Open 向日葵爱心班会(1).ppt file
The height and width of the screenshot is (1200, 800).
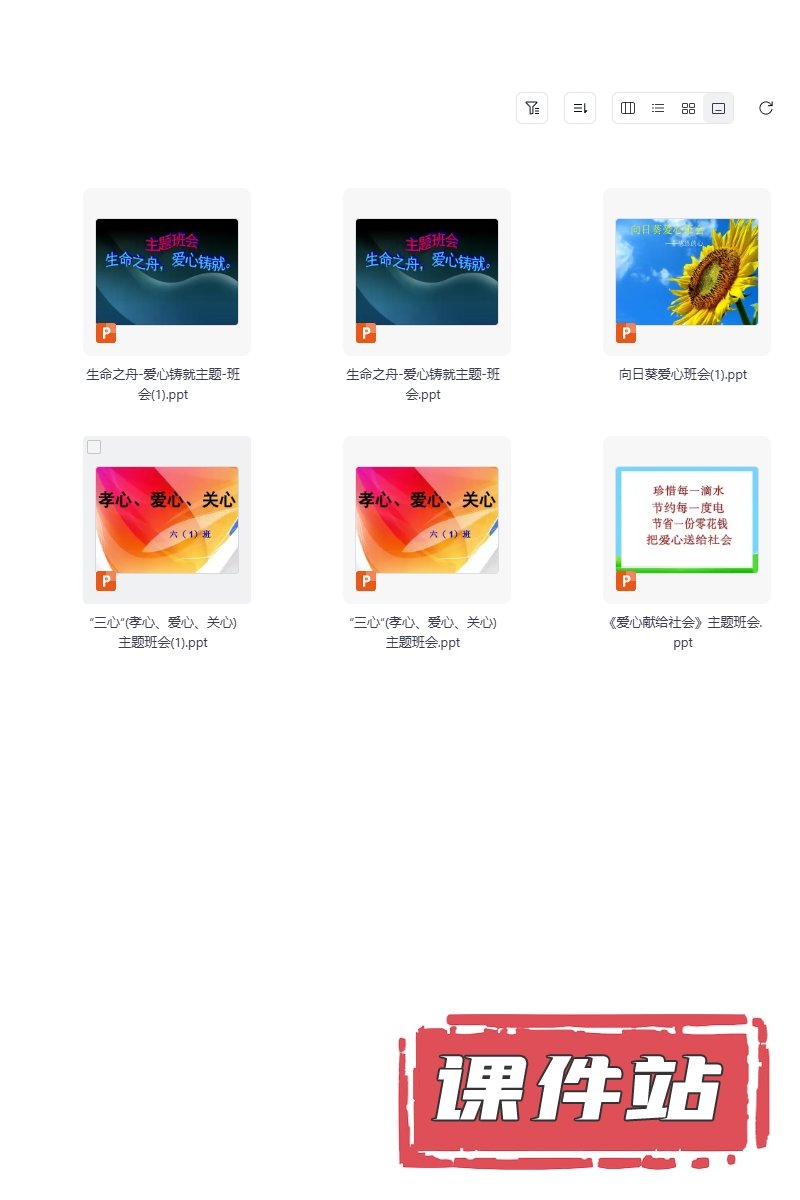point(687,272)
